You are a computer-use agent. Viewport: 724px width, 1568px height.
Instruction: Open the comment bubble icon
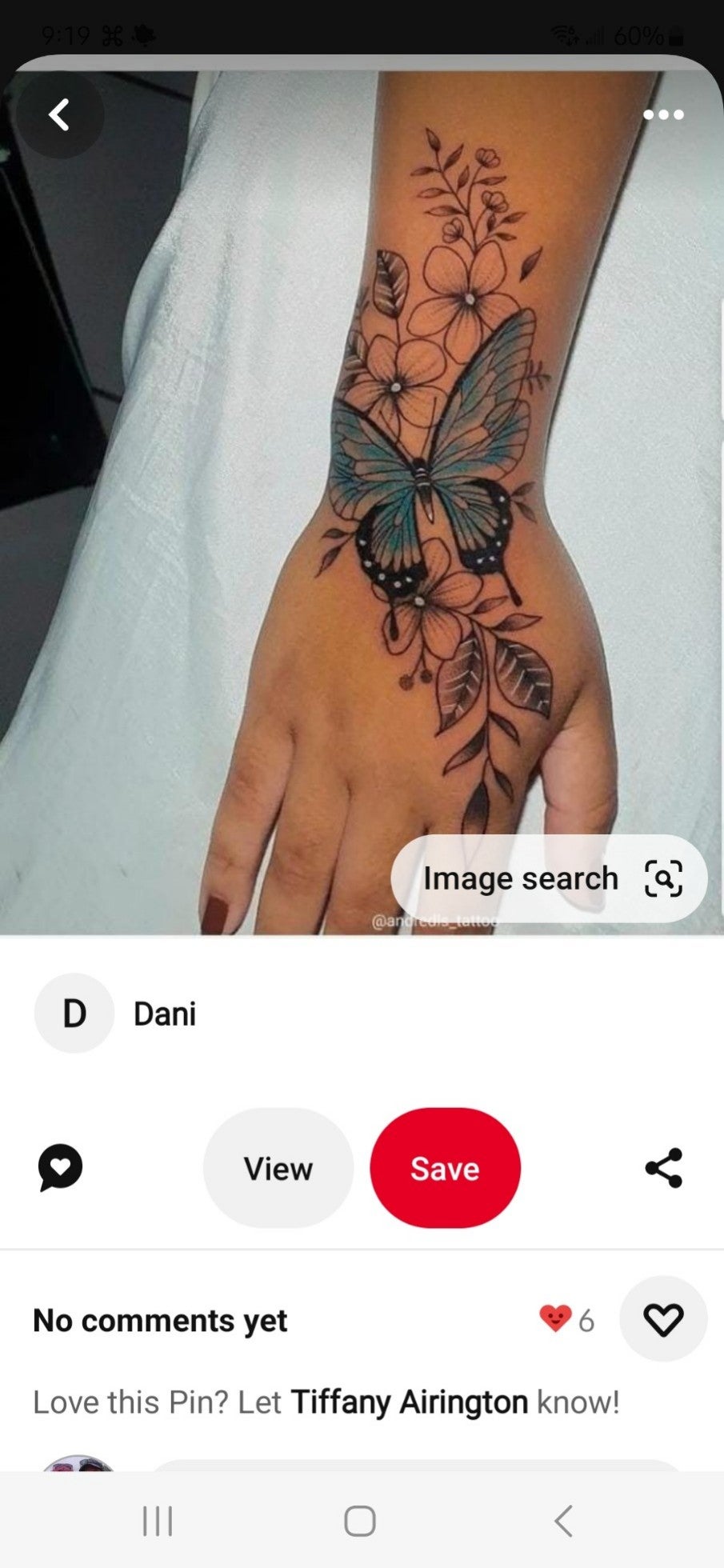(60, 1168)
